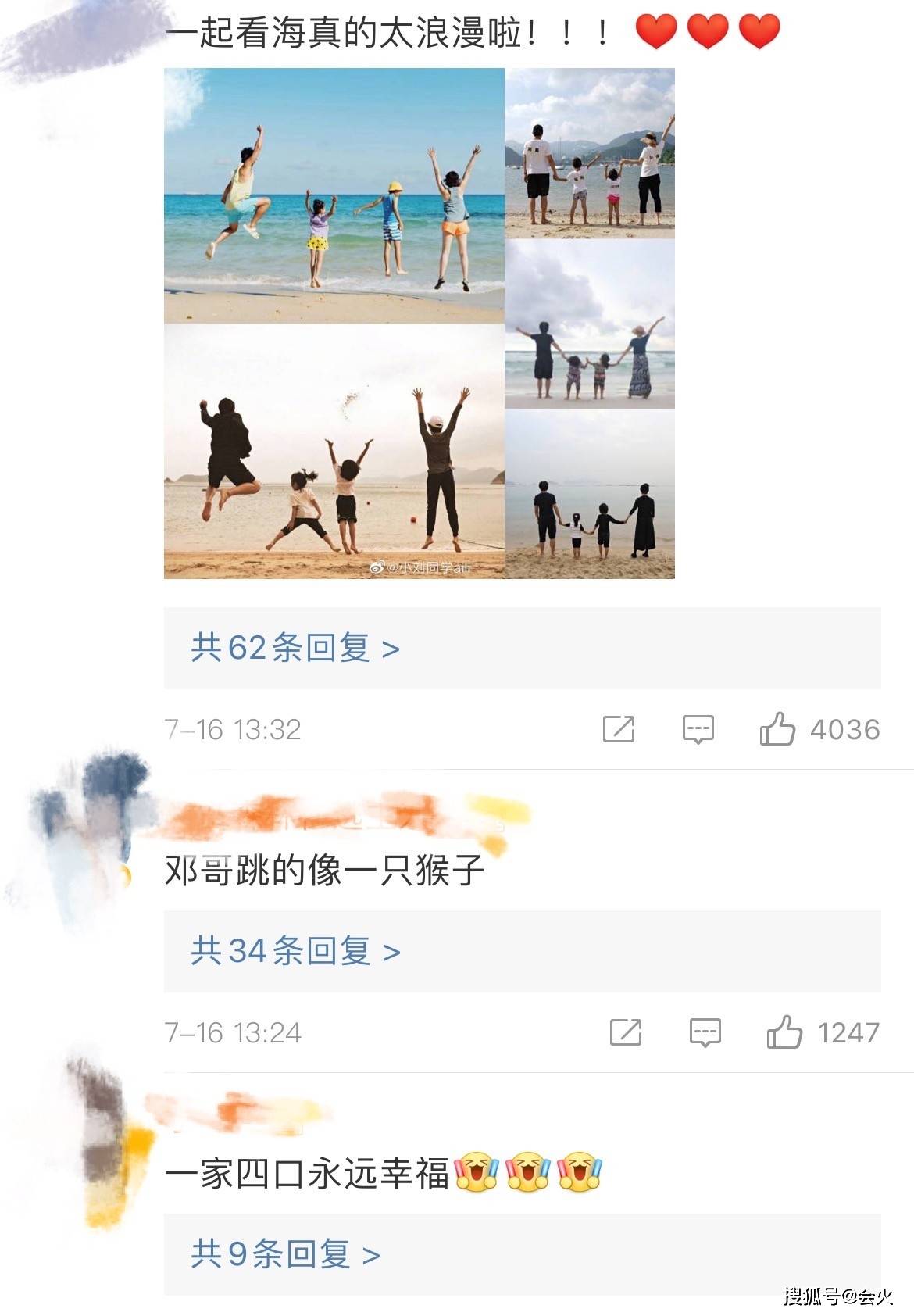The height and width of the screenshot is (1316, 914).
Task: Open avatar of the 邓哥 comment author
Action: coord(86,828)
